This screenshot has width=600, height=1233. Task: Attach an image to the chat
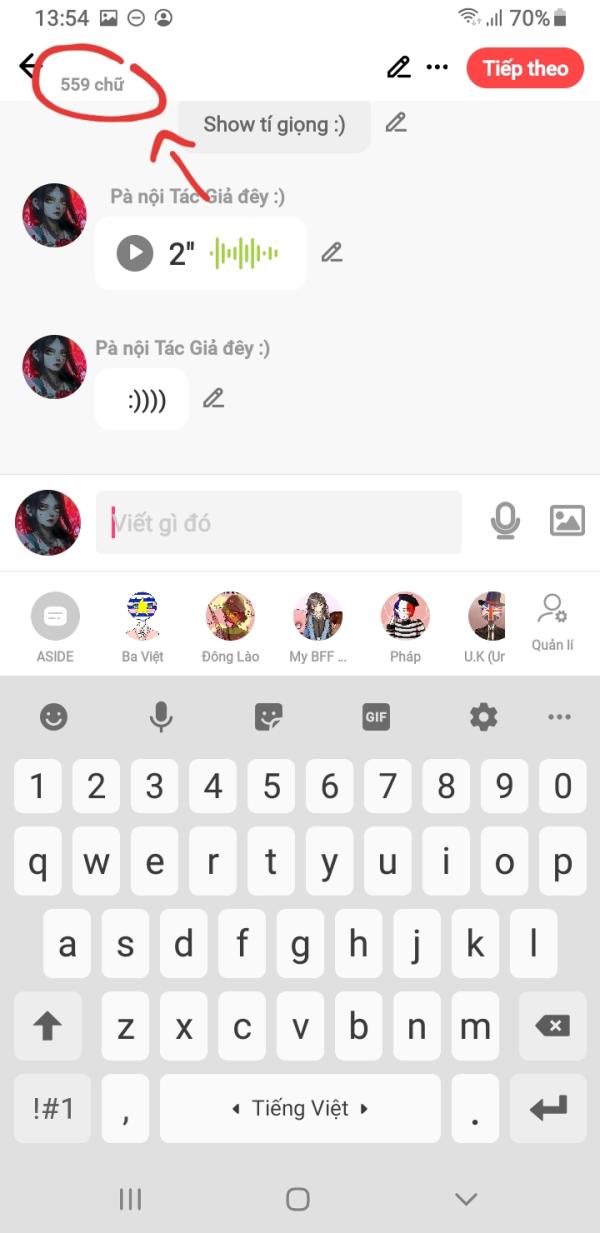[567, 521]
